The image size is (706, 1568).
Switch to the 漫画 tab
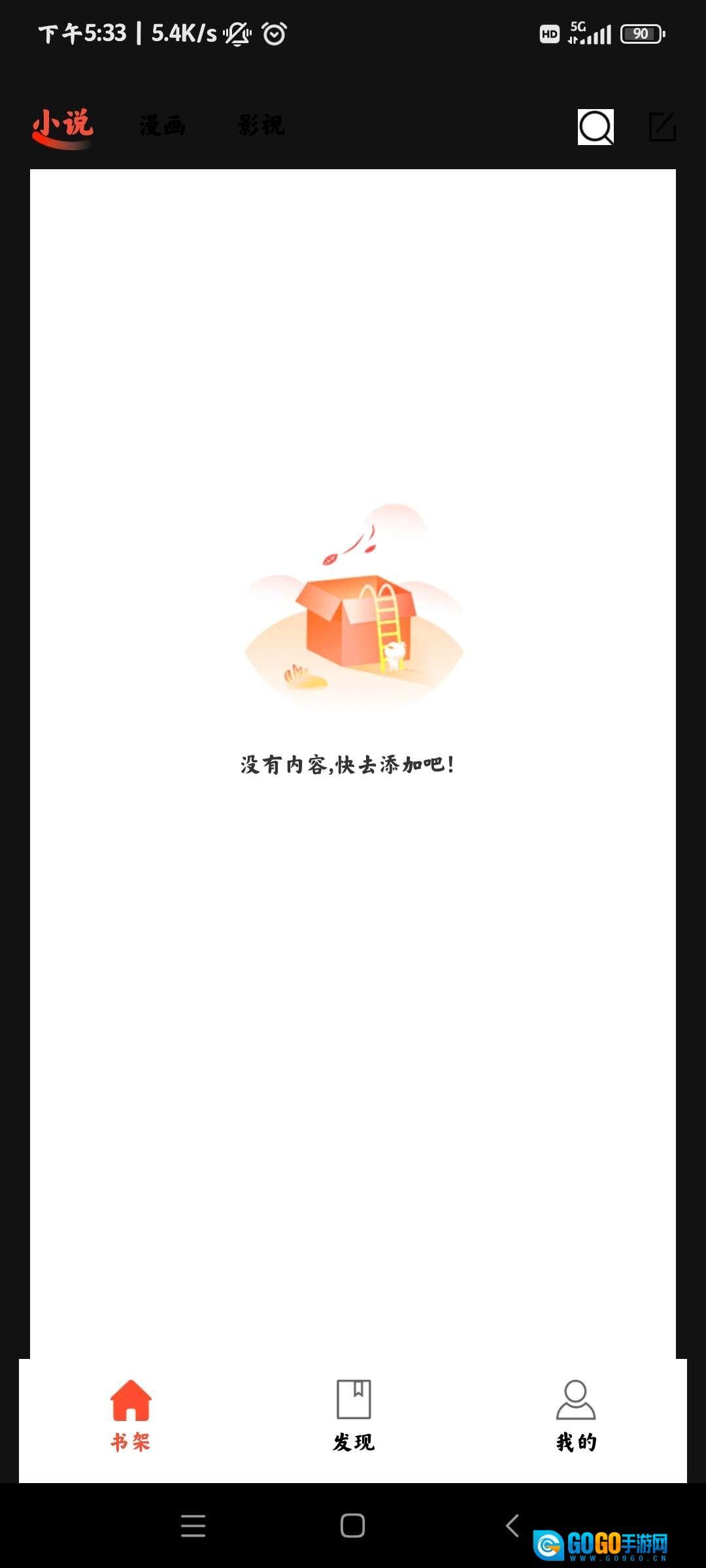coord(162,125)
